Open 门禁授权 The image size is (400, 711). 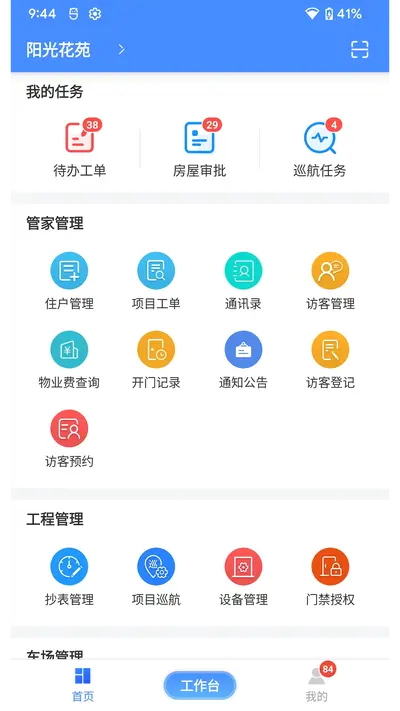tap(330, 577)
